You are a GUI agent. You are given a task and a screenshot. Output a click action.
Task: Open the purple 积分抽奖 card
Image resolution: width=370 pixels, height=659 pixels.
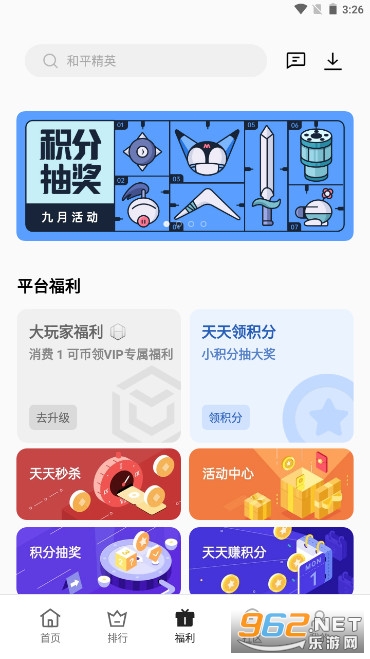99,561
